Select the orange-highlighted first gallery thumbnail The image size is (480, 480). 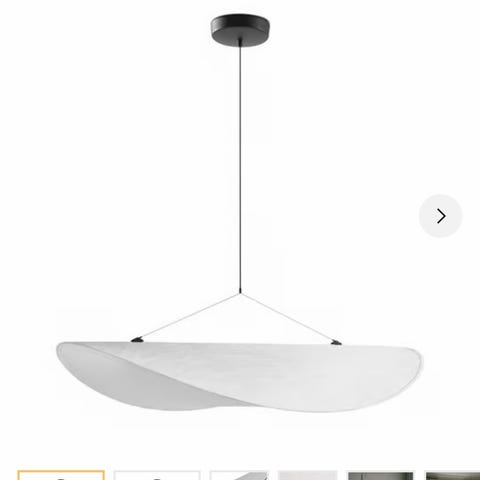[61, 475]
